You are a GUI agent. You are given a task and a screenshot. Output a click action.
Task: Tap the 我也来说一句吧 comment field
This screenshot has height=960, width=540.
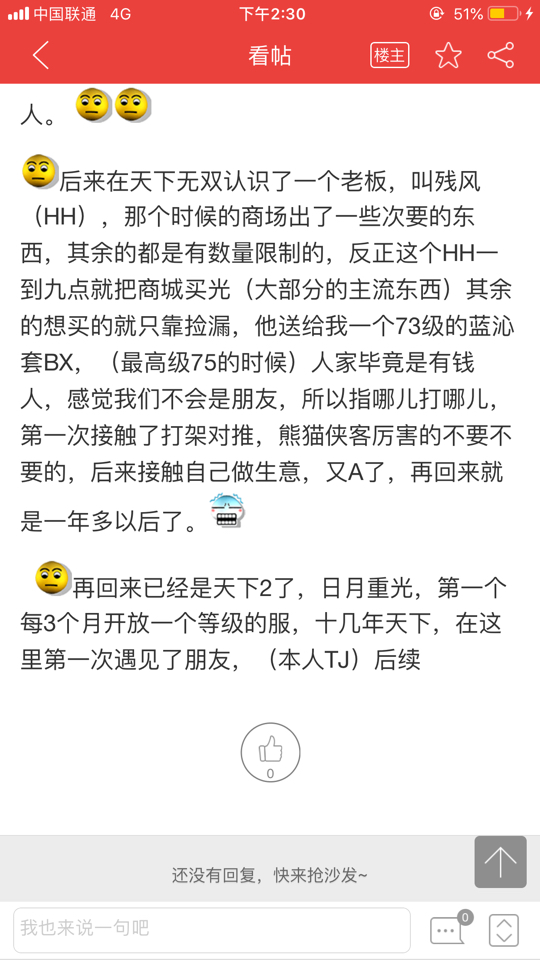[x=212, y=929]
